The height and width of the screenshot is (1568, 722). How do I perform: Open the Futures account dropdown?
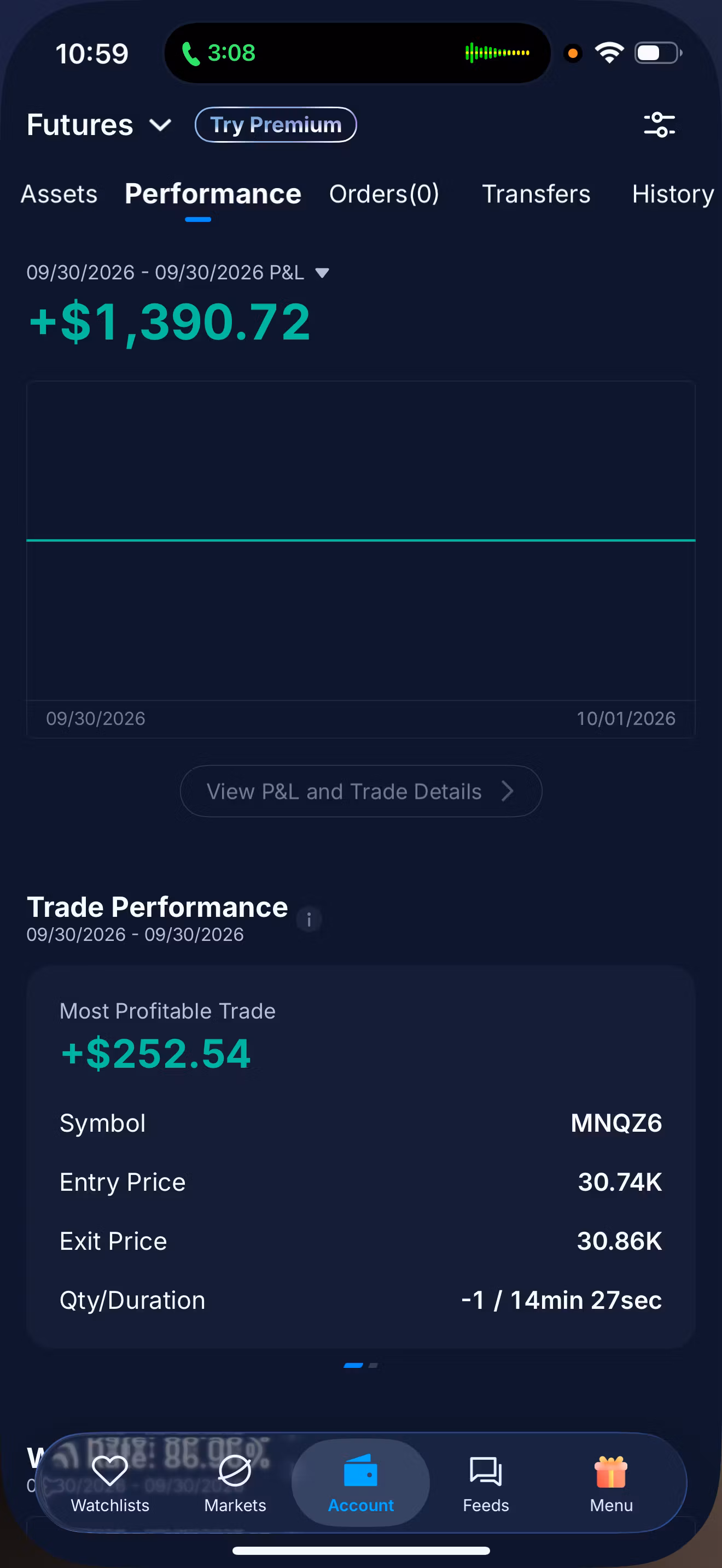pos(98,125)
